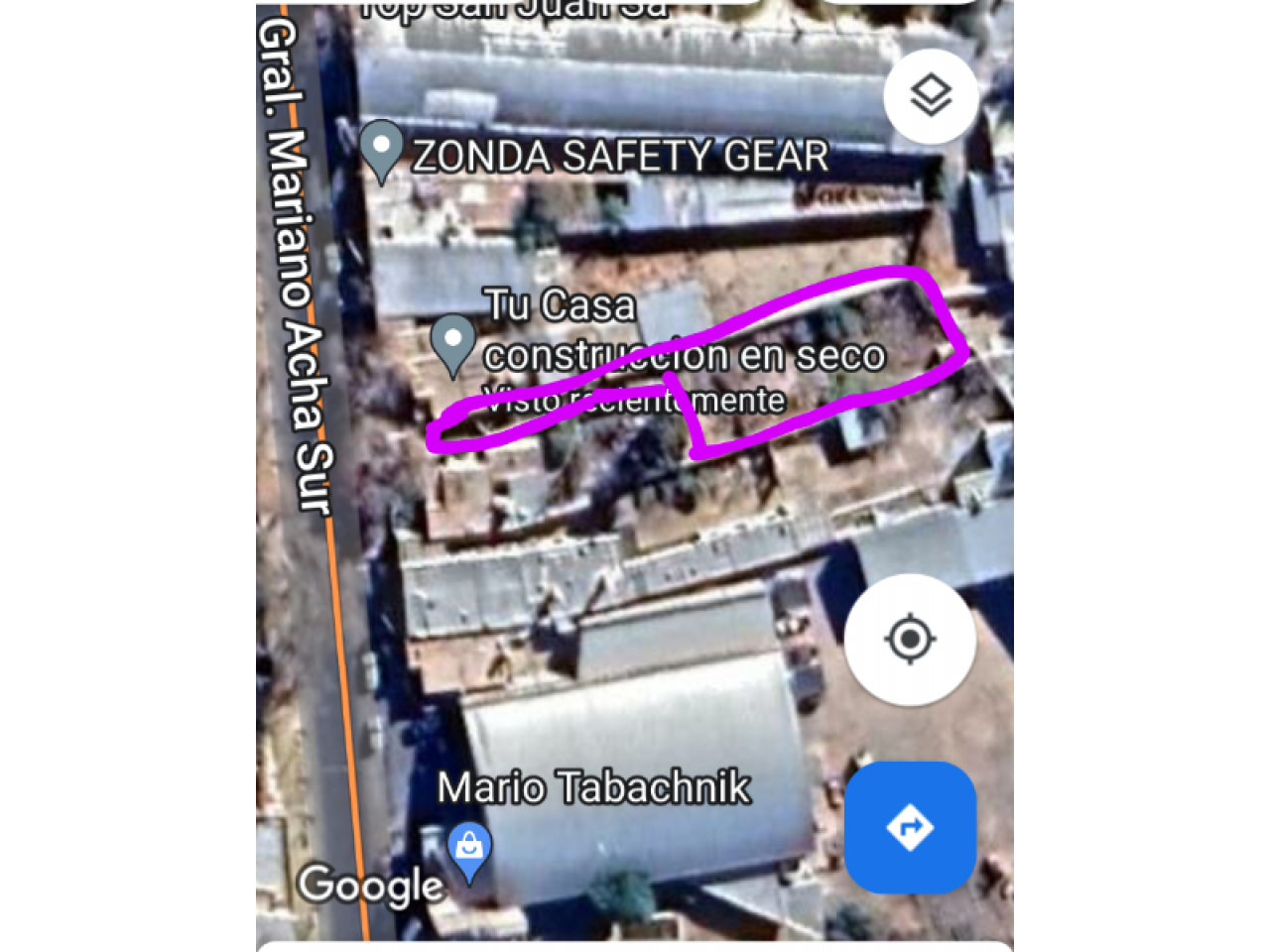The width and height of the screenshot is (1270, 952).
Task: Start directions with the blue arrow button
Action: (910, 827)
